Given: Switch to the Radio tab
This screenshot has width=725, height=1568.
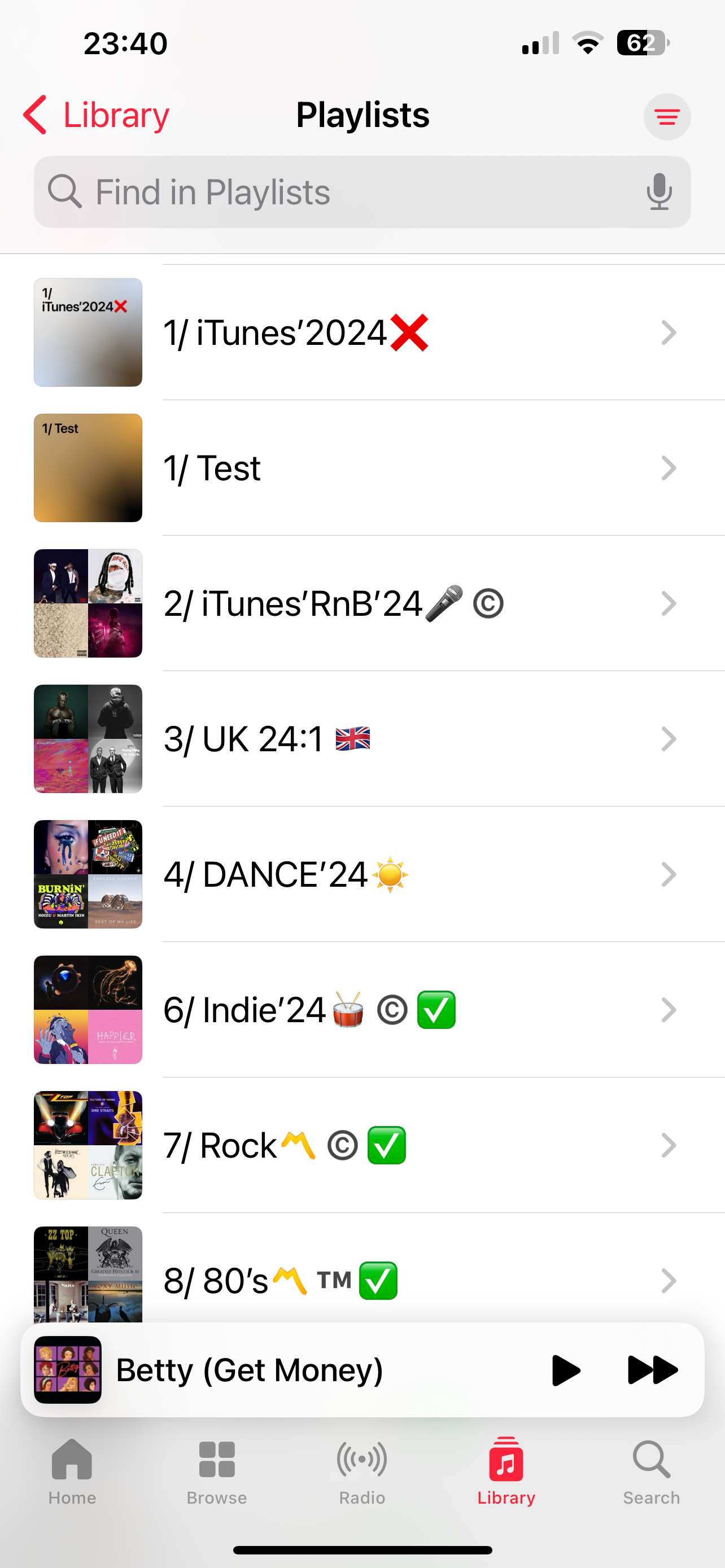Looking at the screenshot, I should tap(362, 1470).
